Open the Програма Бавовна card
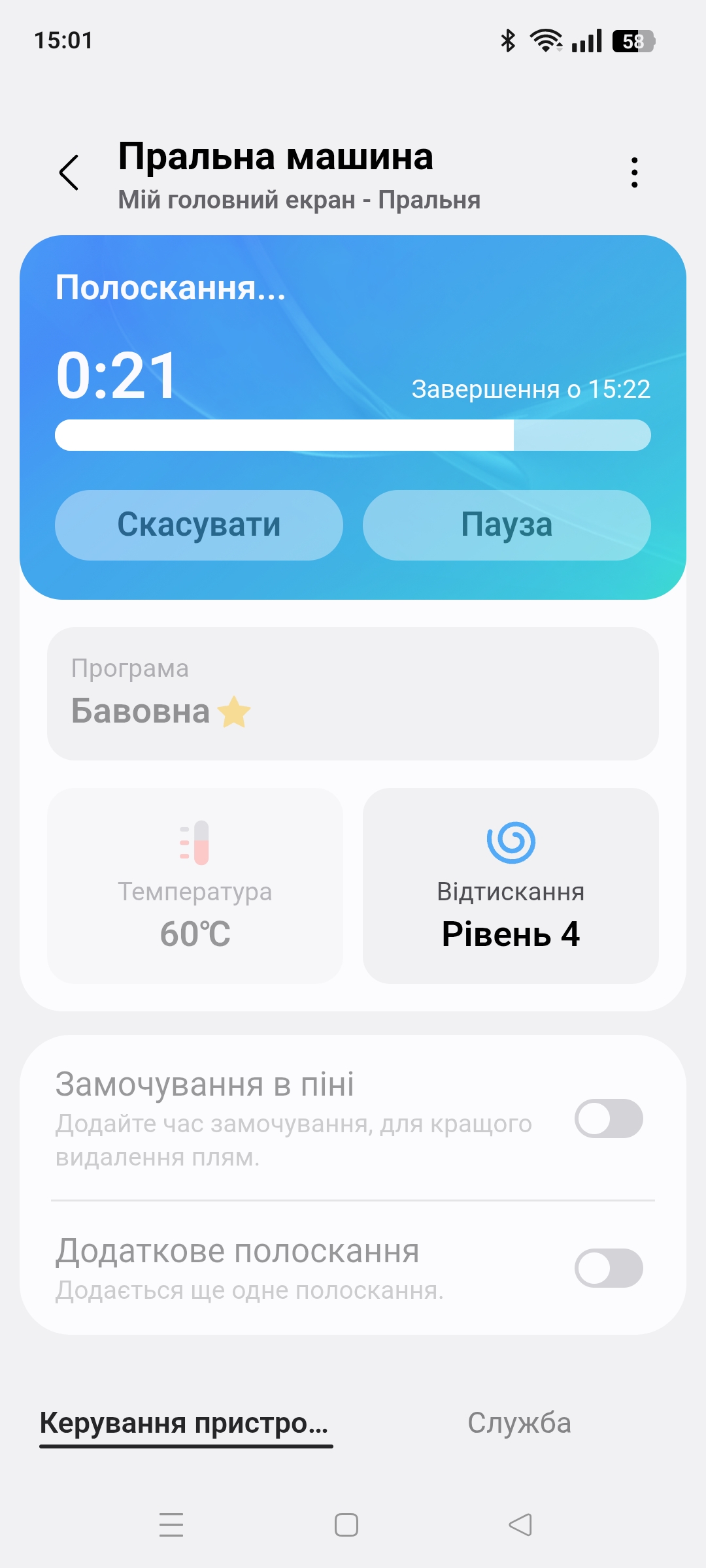This screenshot has height=1568, width=706. click(x=353, y=694)
